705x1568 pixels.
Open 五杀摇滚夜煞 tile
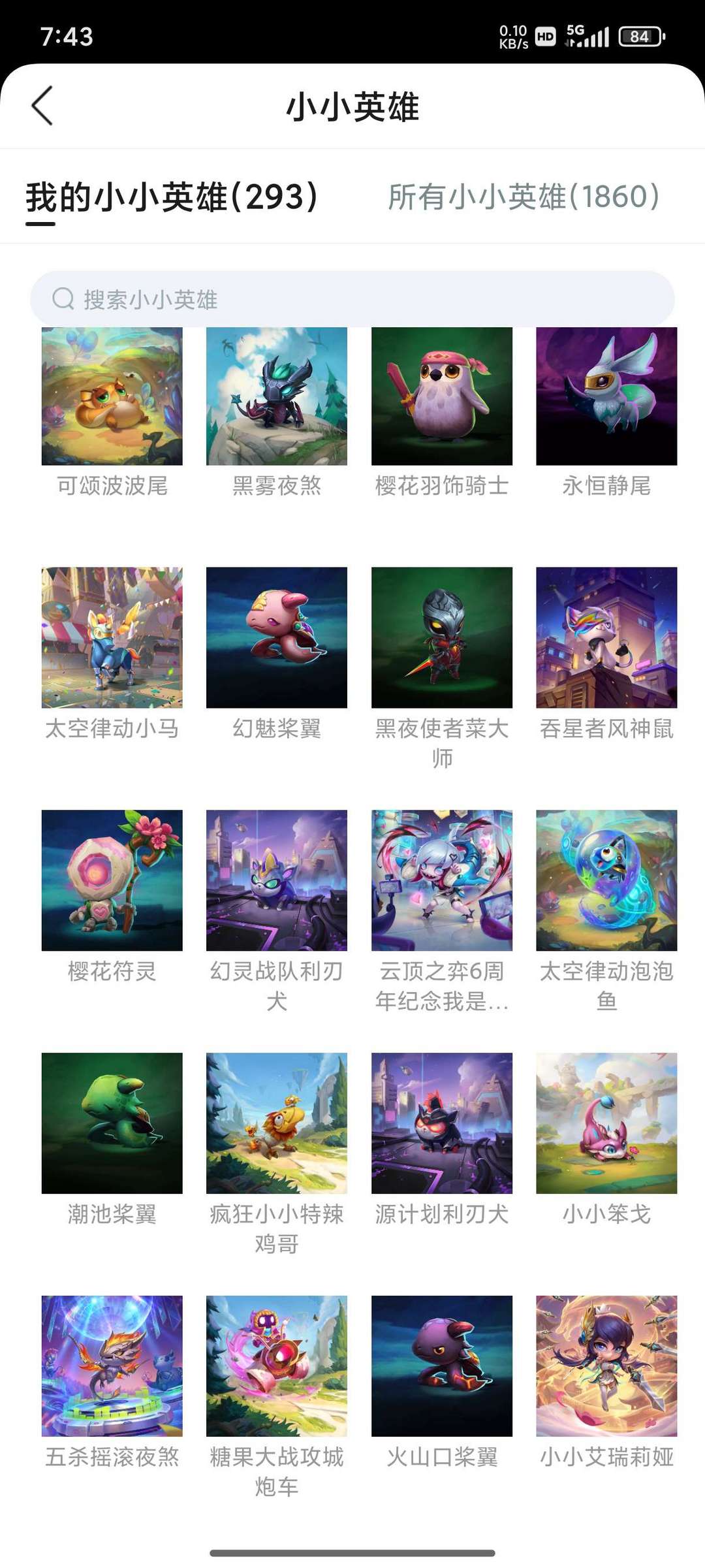(112, 1366)
